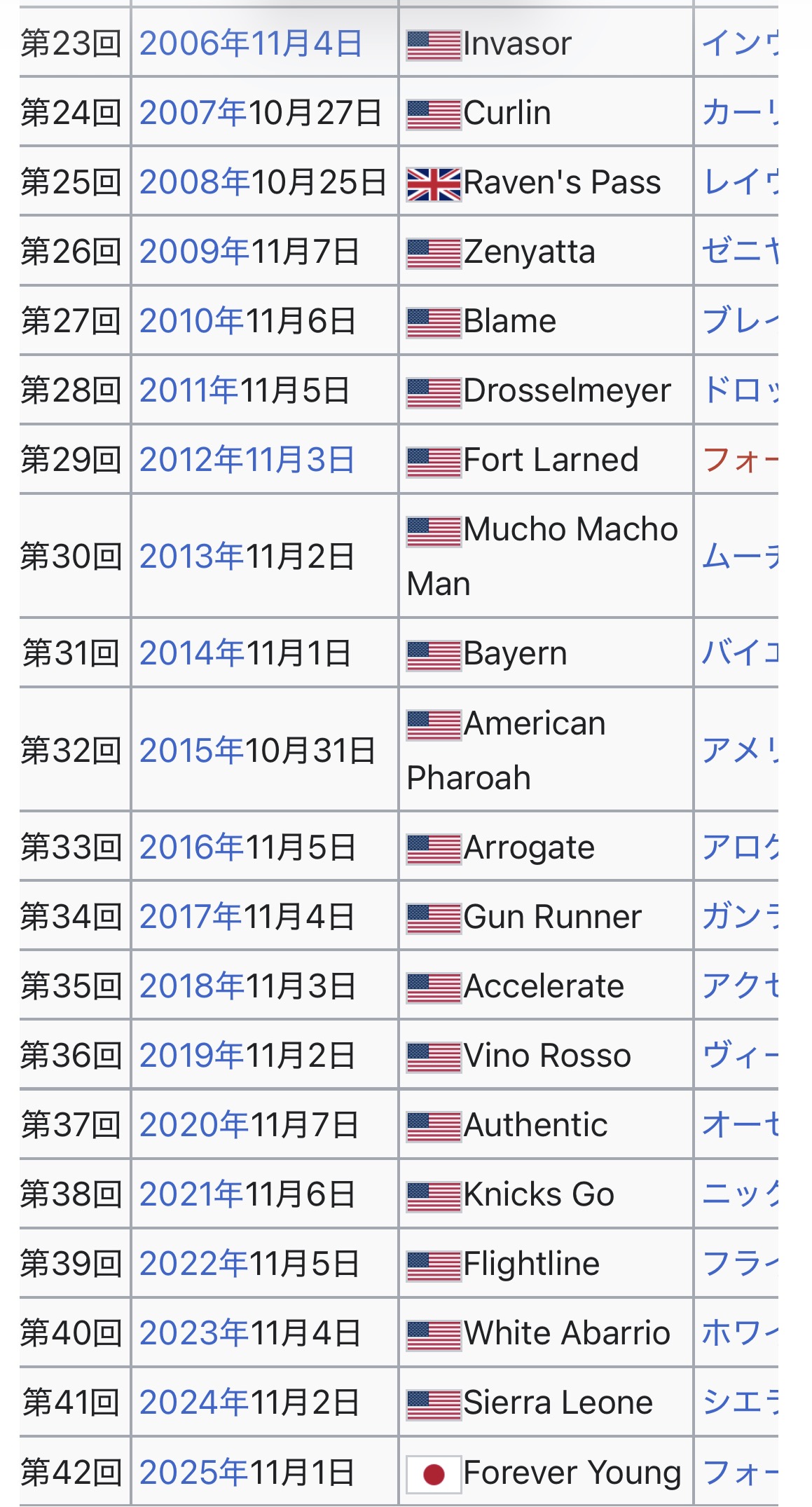This screenshot has width=812, height=1507.
Task: Tap the 2023年 year link
Action: (x=194, y=1333)
